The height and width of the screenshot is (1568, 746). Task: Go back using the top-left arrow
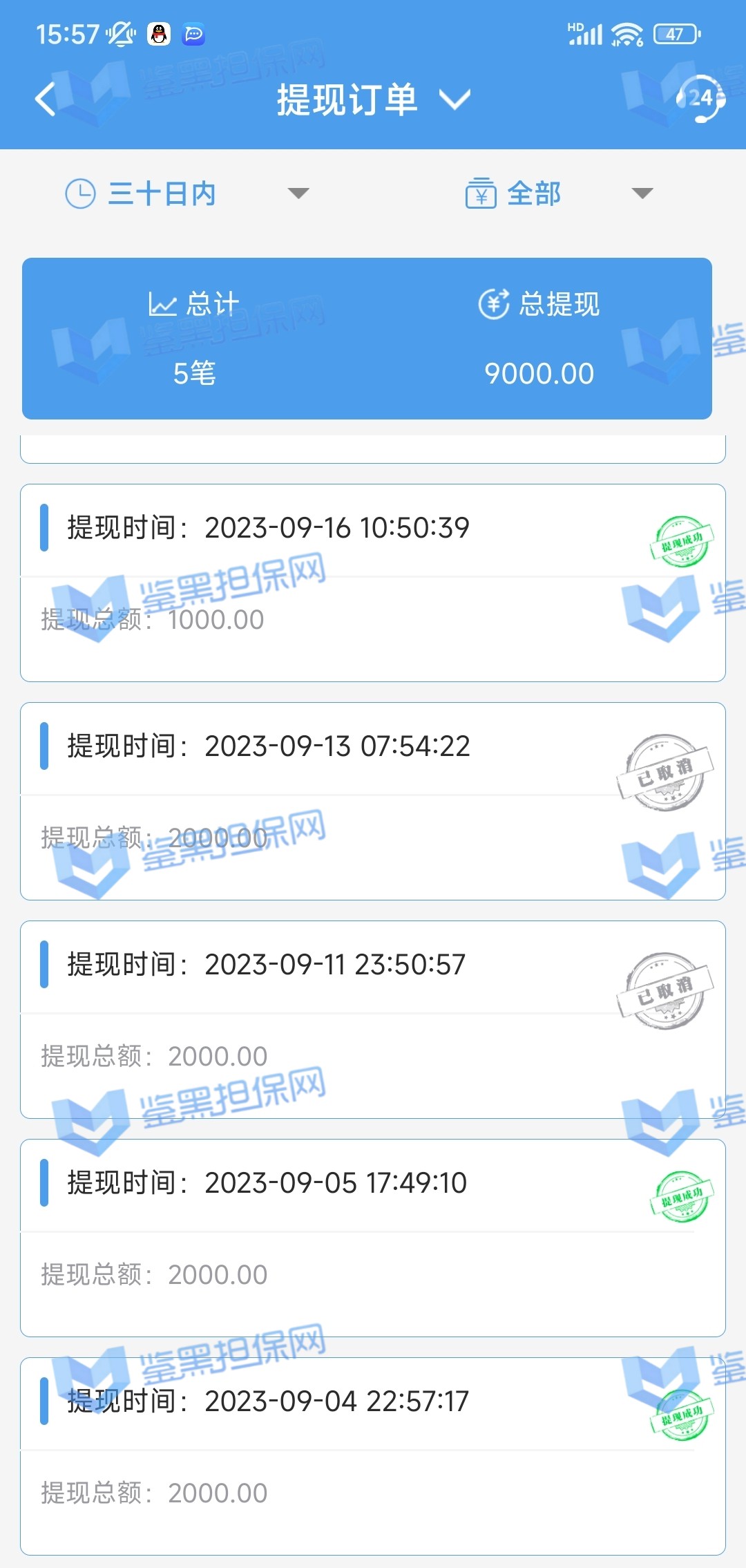pos(46,100)
